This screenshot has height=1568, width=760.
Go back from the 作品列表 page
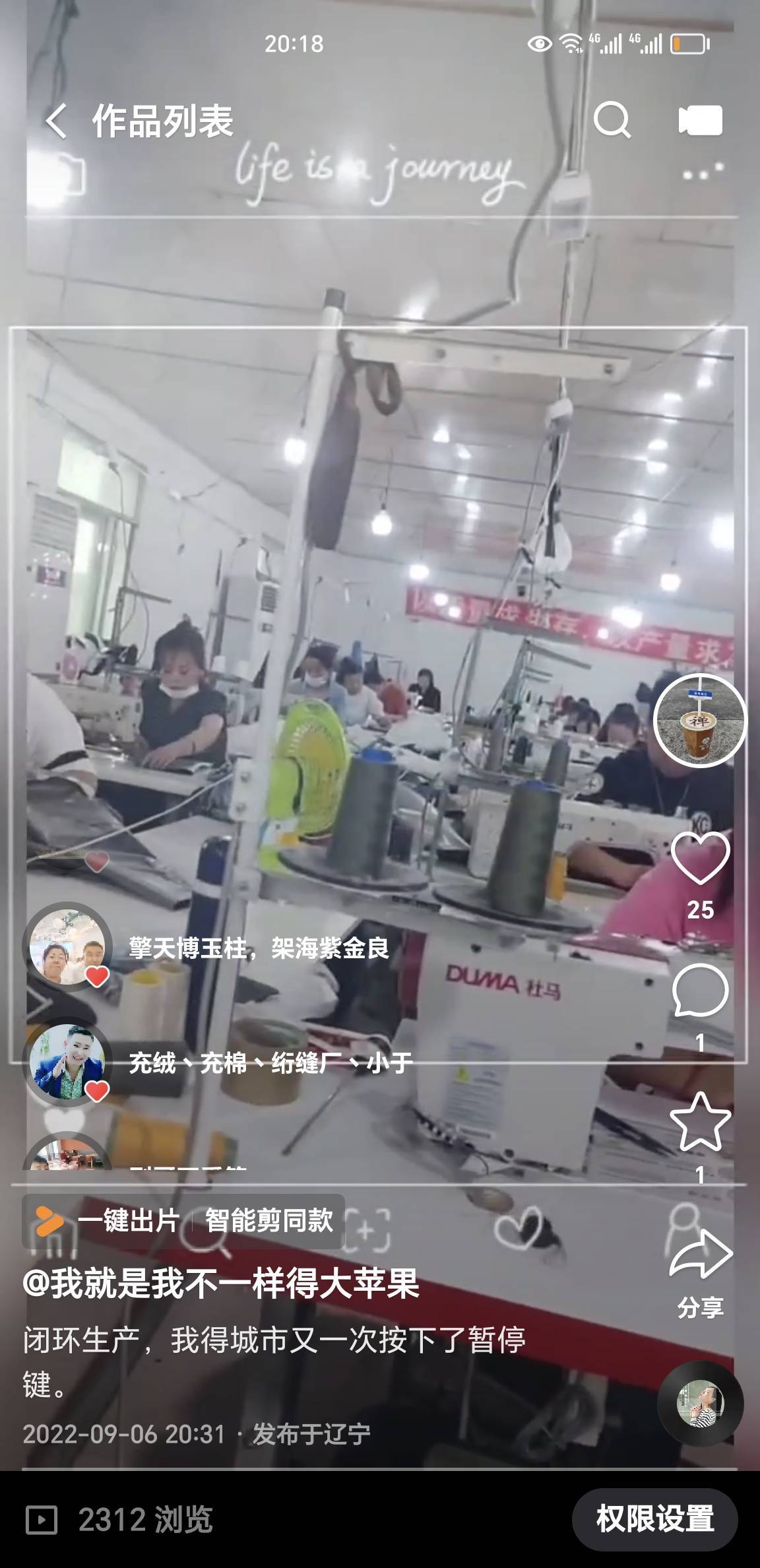click(56, 121)
